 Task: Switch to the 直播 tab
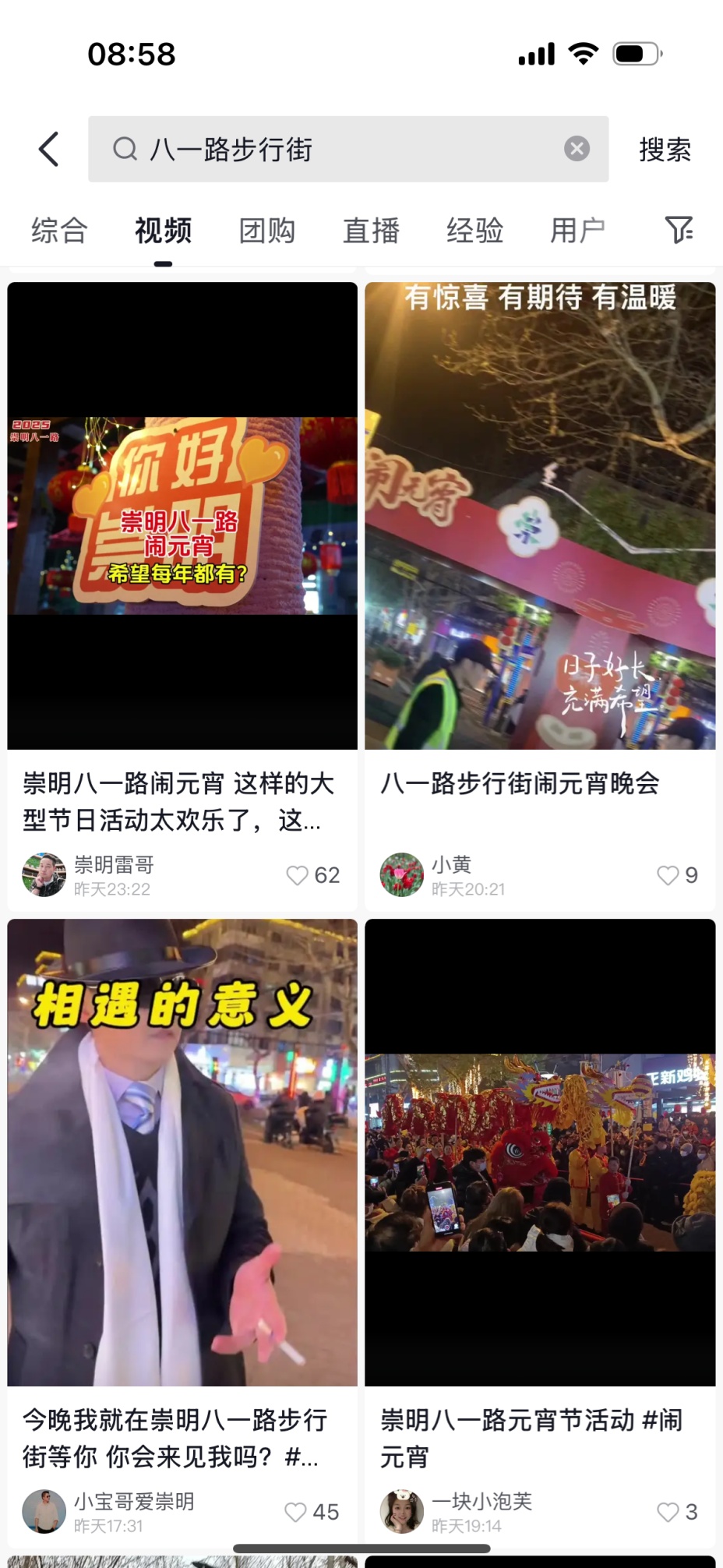point(371,231)
